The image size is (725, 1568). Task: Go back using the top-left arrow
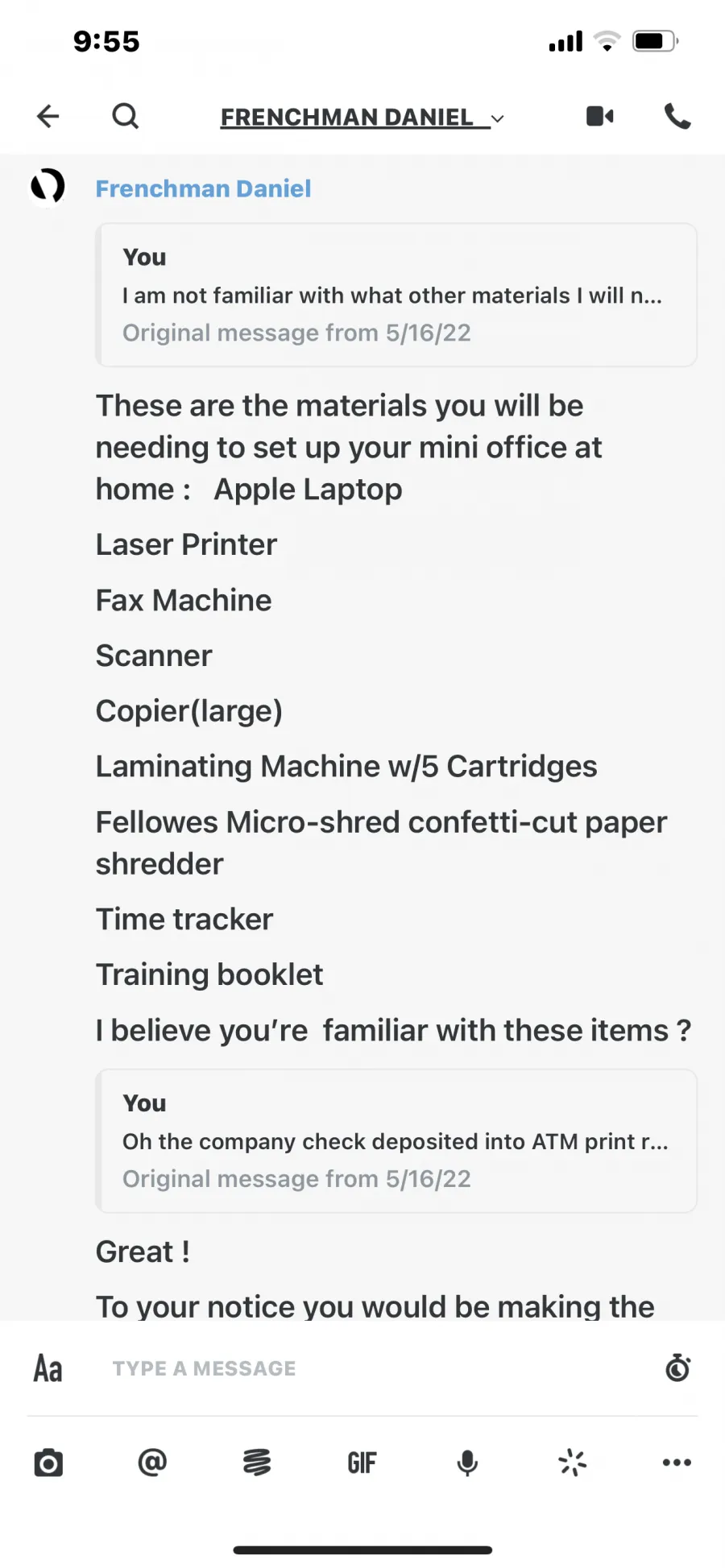tap(48, 117)
